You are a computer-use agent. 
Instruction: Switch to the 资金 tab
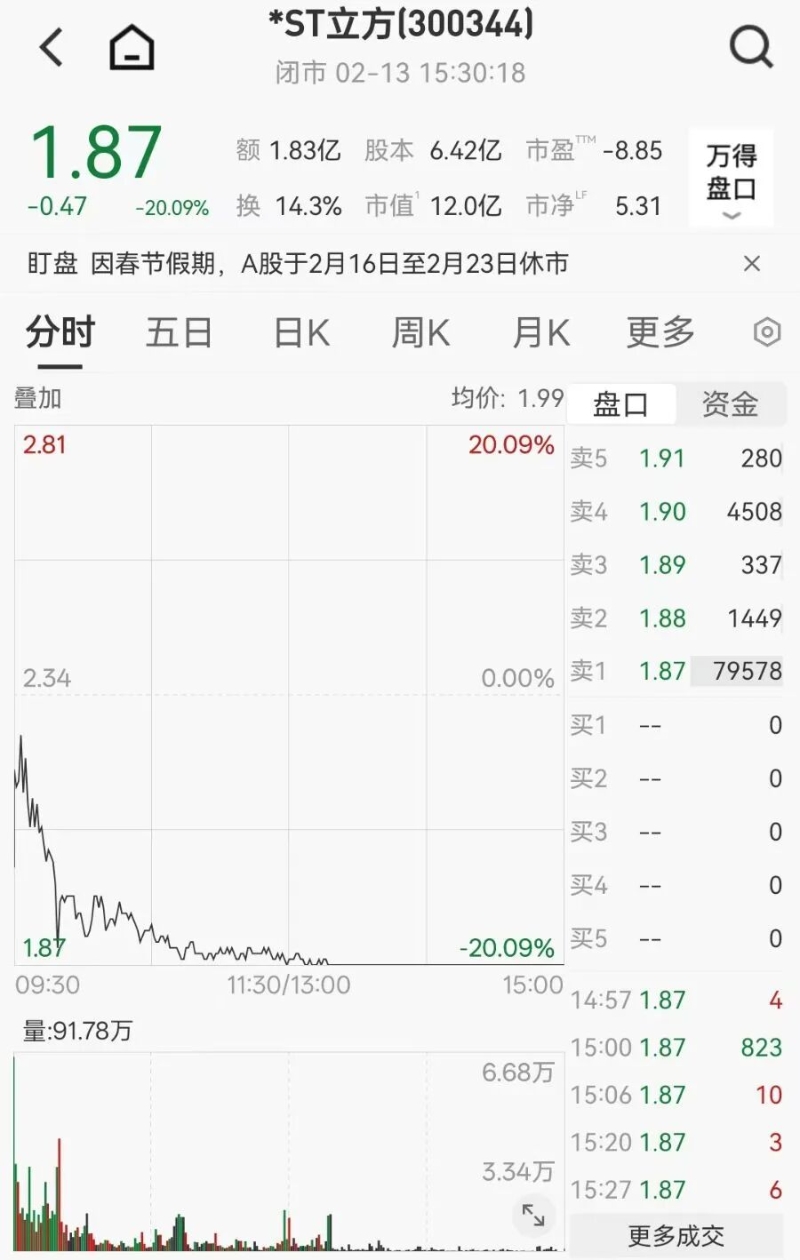point(730,404)
